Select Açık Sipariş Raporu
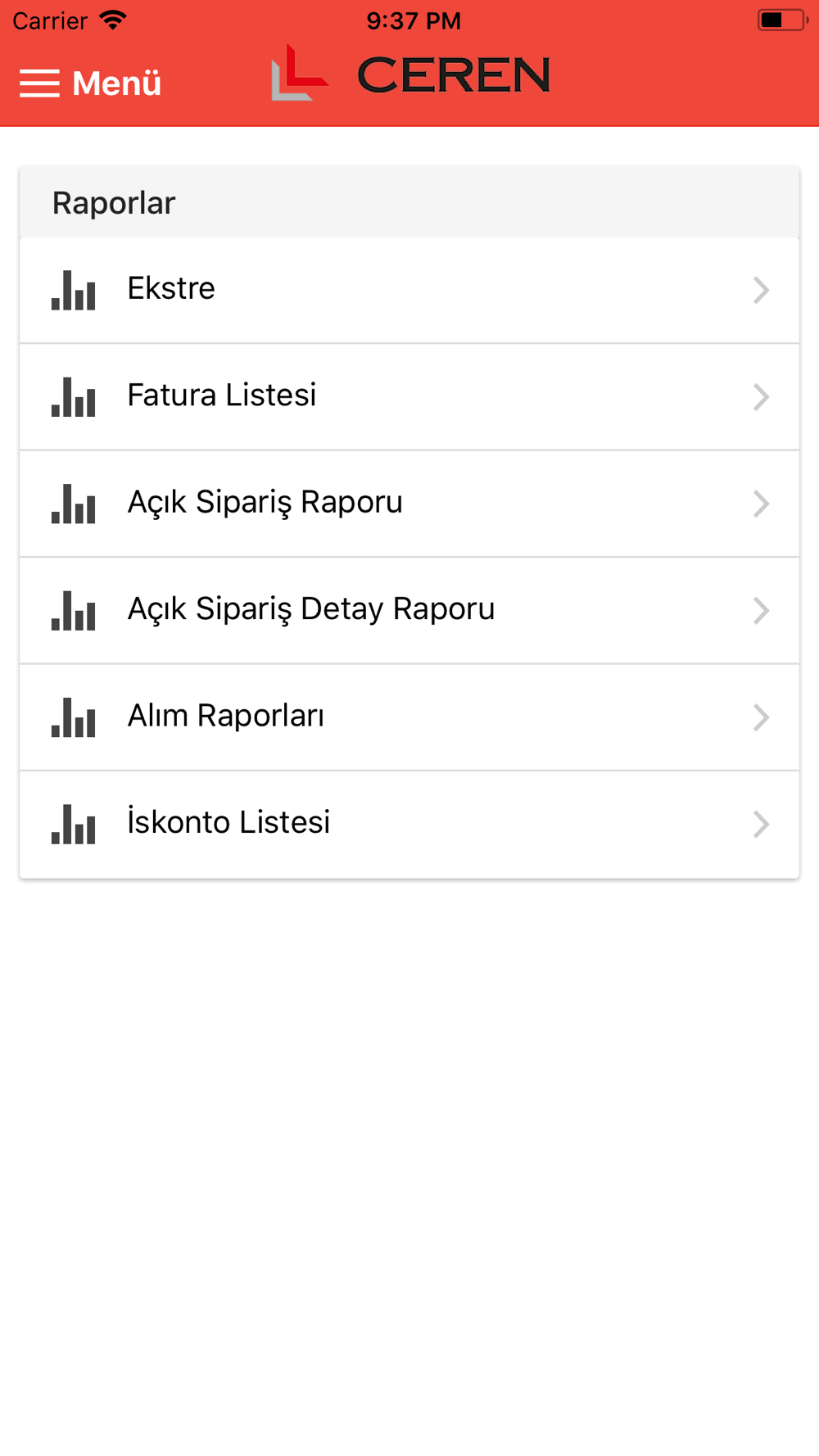819x1456 pixels. (409, 504)
